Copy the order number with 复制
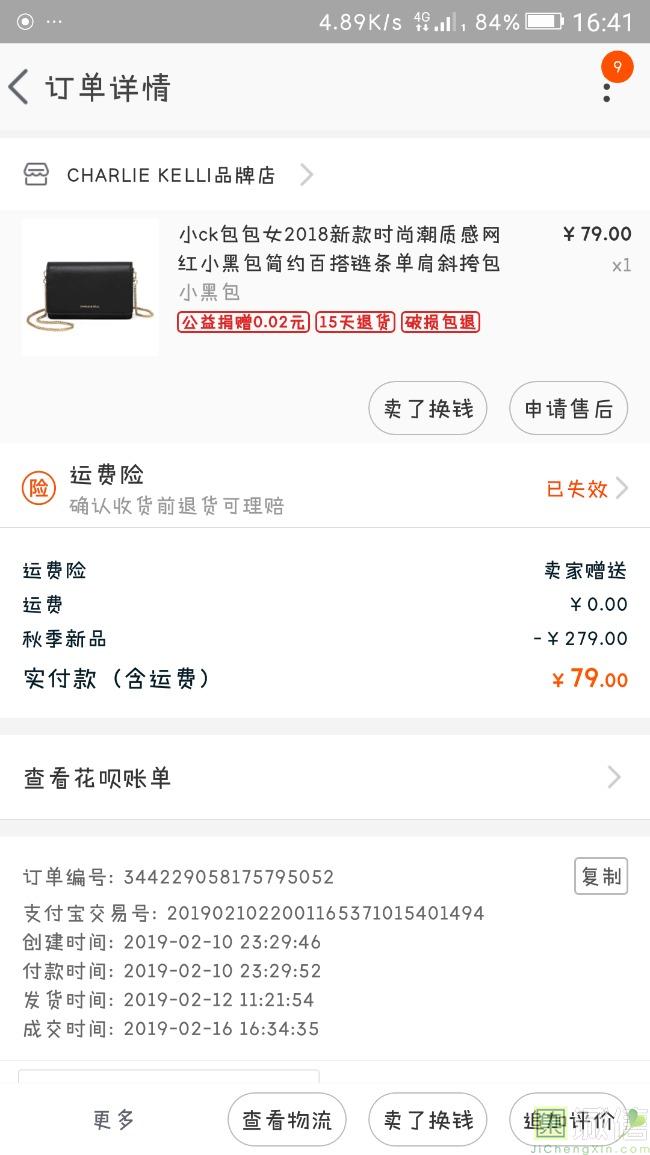This screenshot has height=1155, width=650. (x=601, y=876)
